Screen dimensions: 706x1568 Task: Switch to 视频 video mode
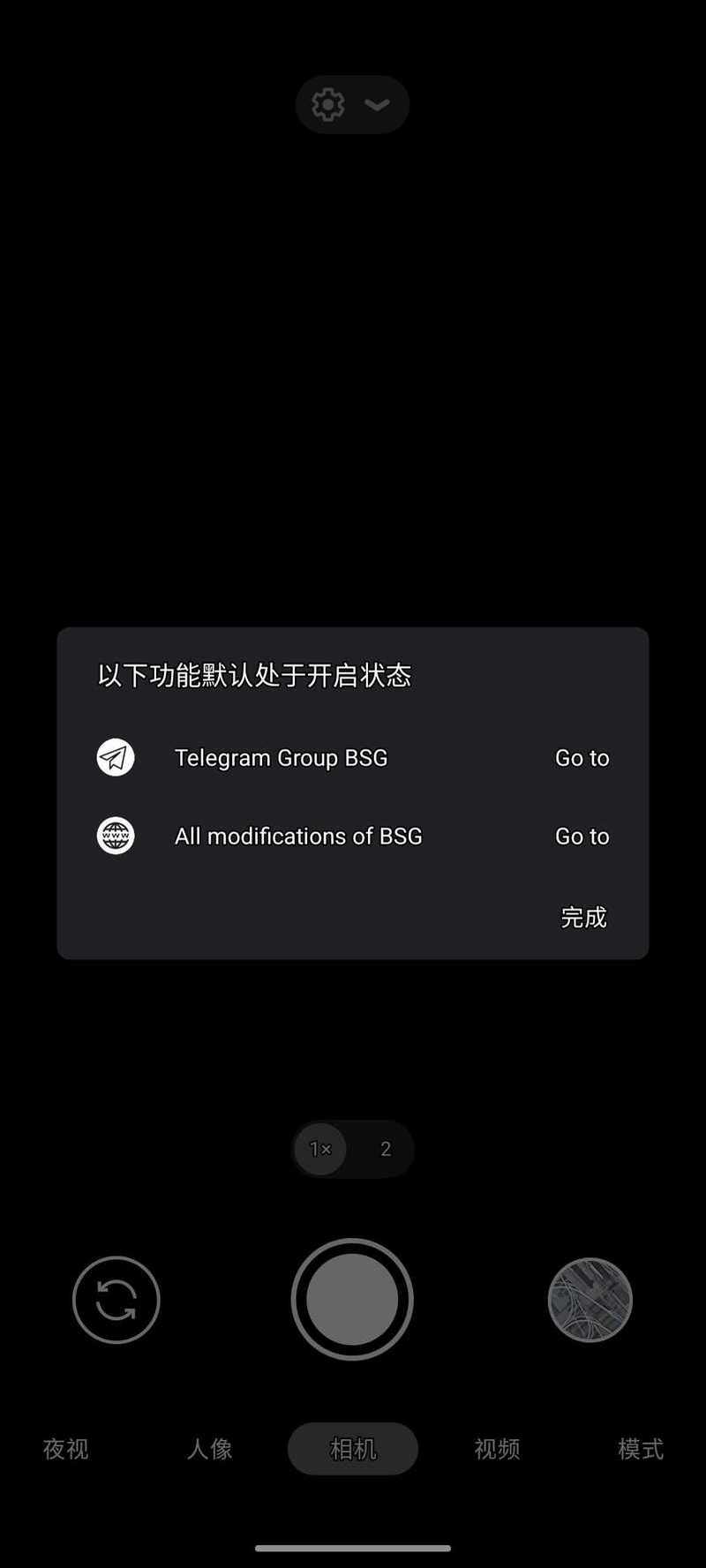click(496, 1449)
